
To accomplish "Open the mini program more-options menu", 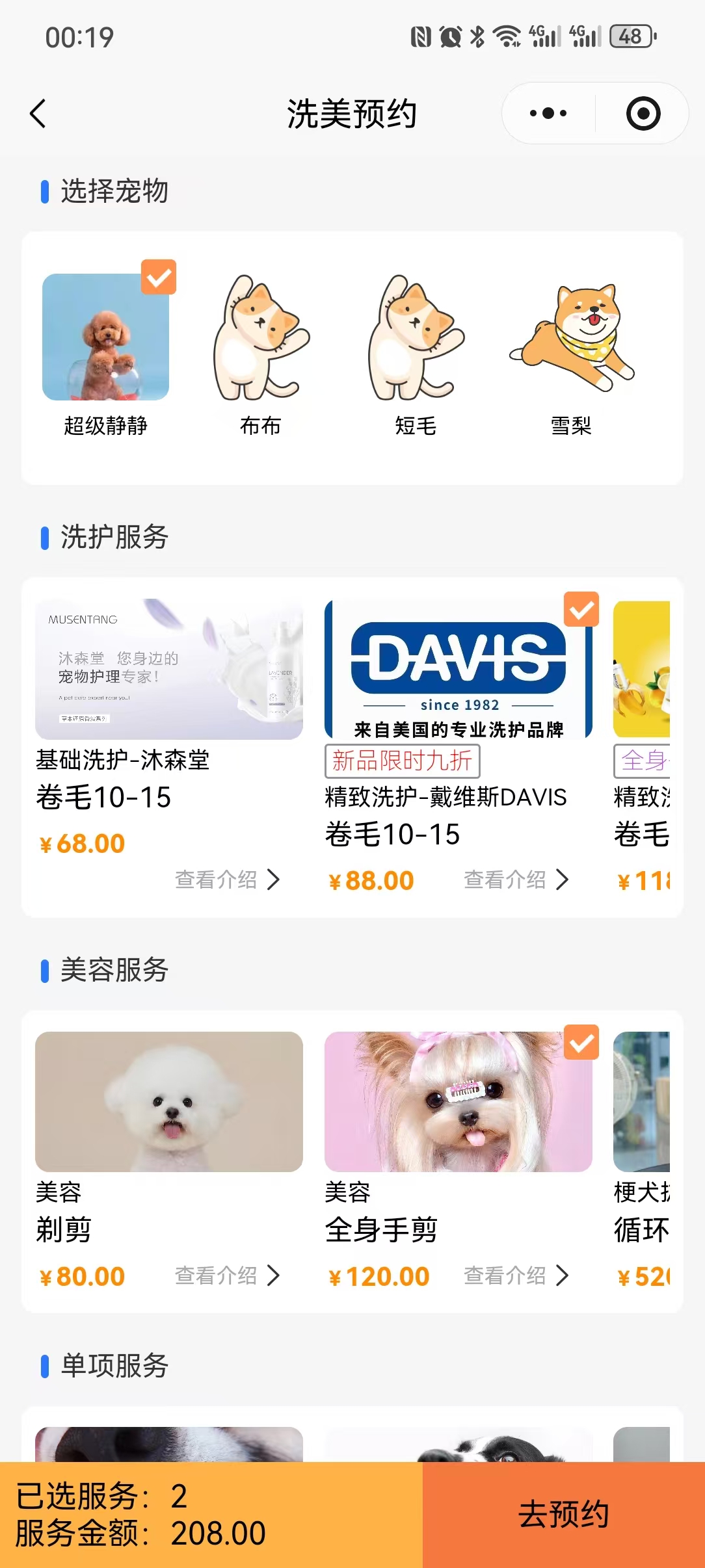I will tap(548, 114).
